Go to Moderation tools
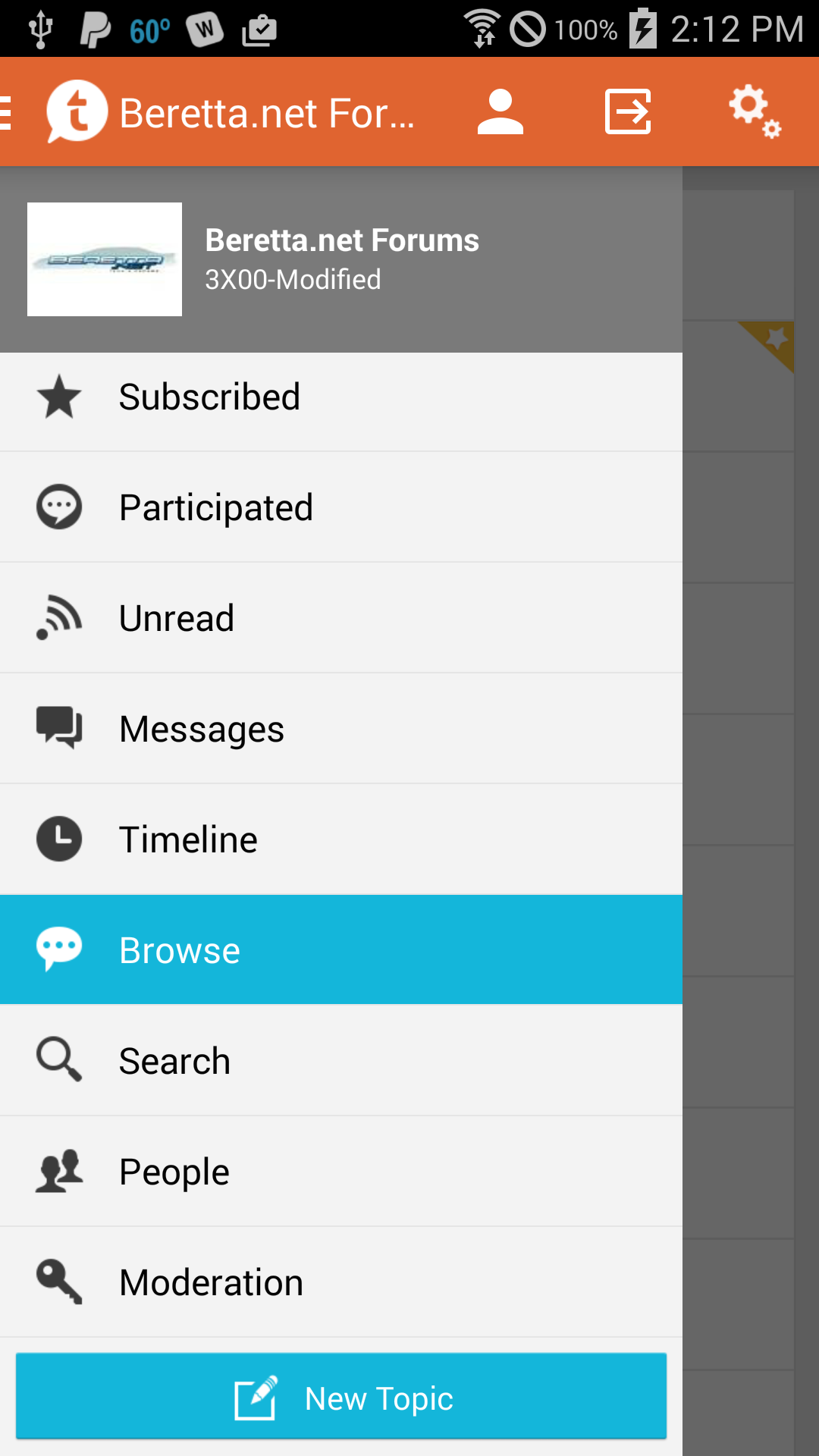Image resolution: width=819 pixels, height=1456 pixels. [341, 1282]
